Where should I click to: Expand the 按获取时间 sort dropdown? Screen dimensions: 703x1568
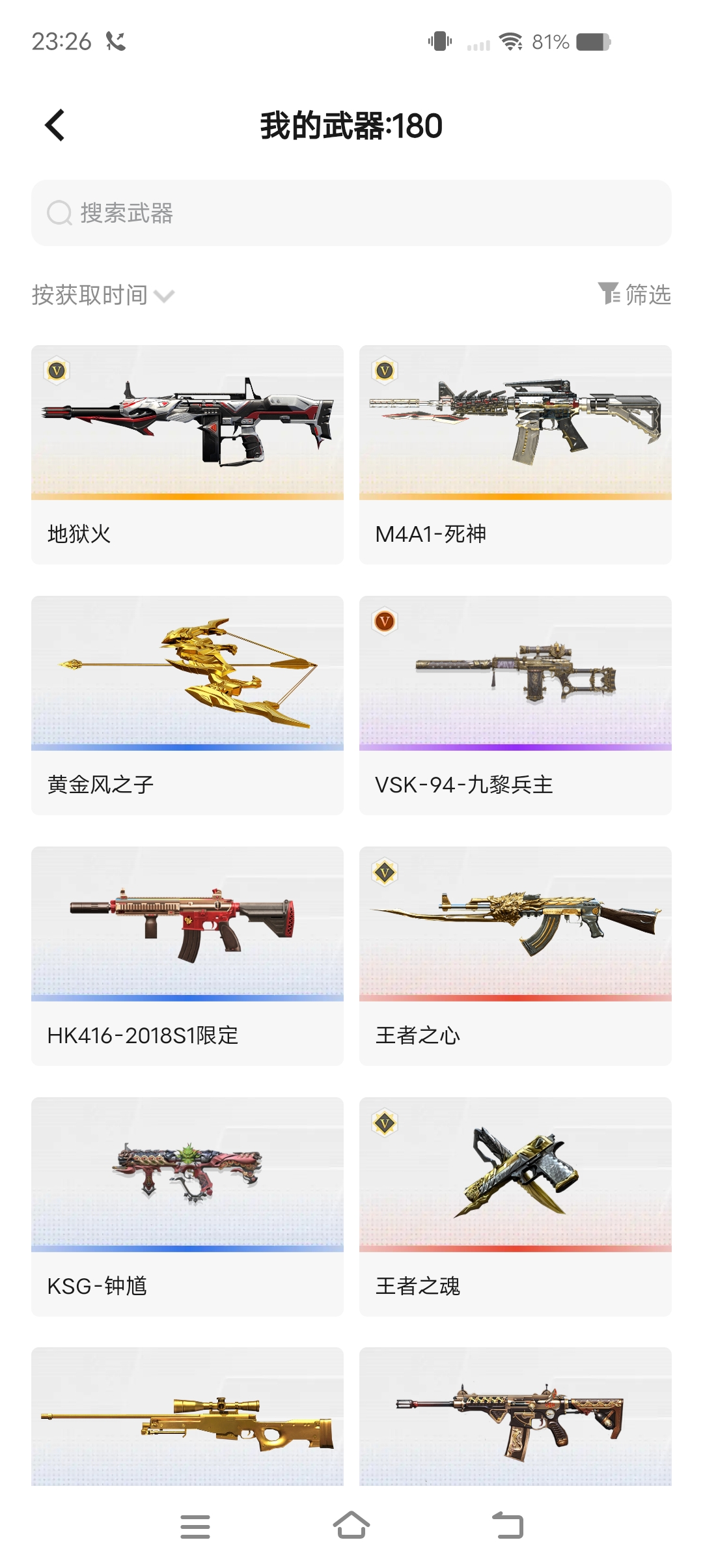click(103, 295)
